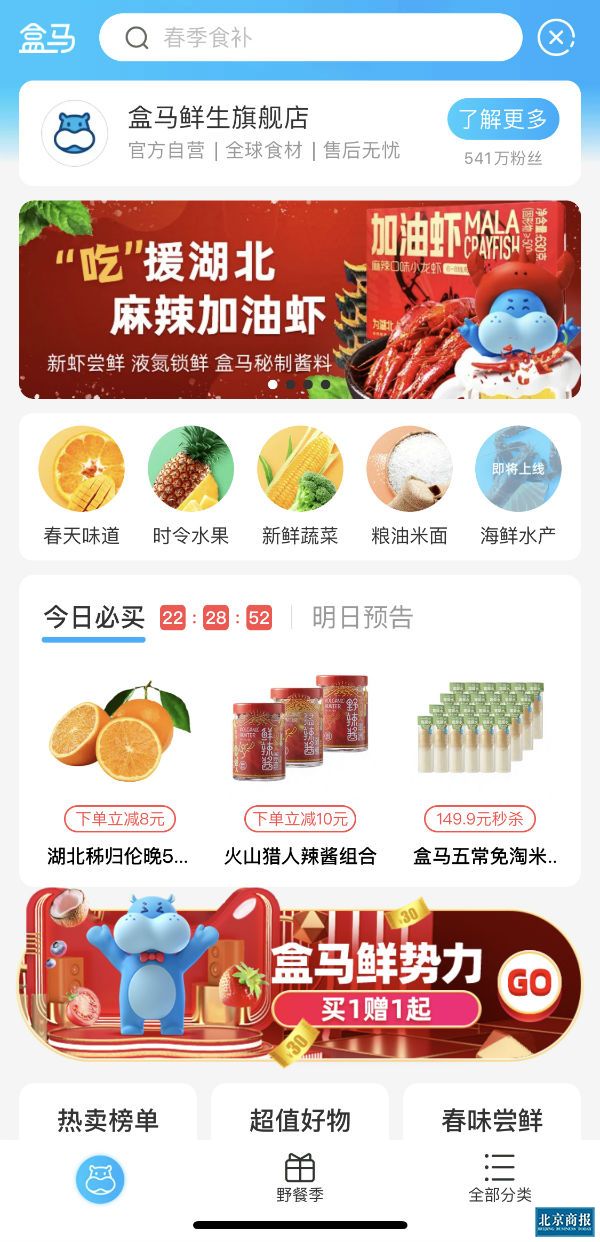Tap the 了解更多 button

502,120
